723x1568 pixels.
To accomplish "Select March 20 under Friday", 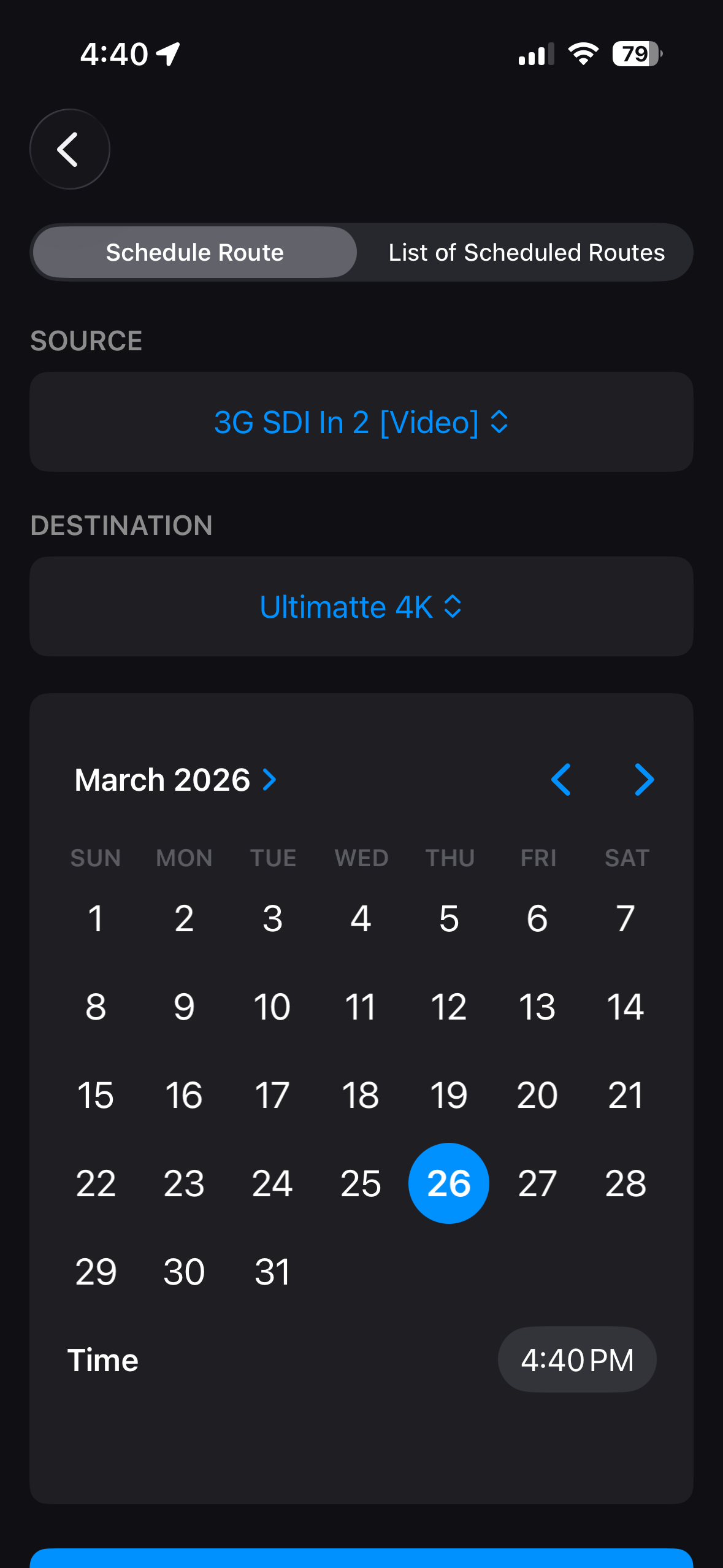I will tap(537, 1094).
